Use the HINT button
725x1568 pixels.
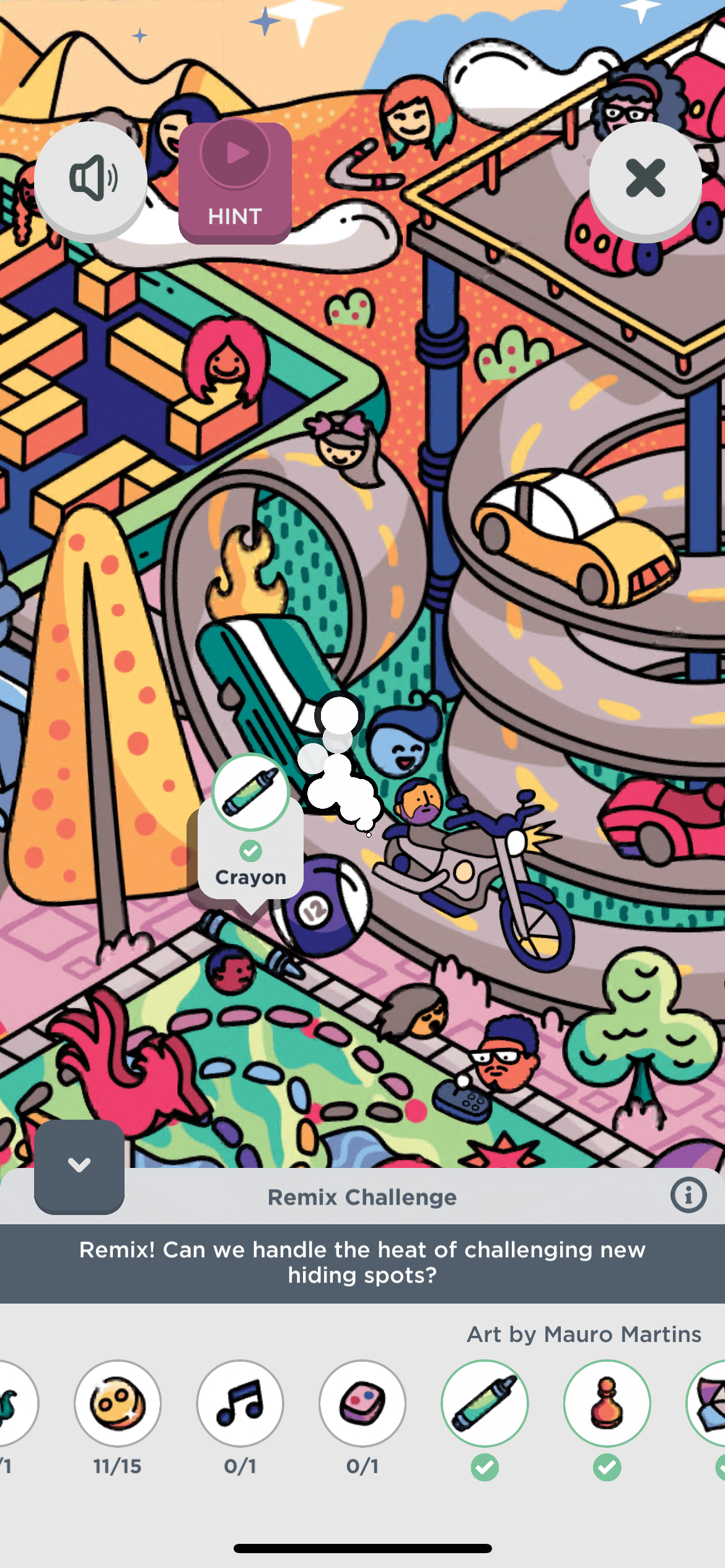[x=235, y=182]
